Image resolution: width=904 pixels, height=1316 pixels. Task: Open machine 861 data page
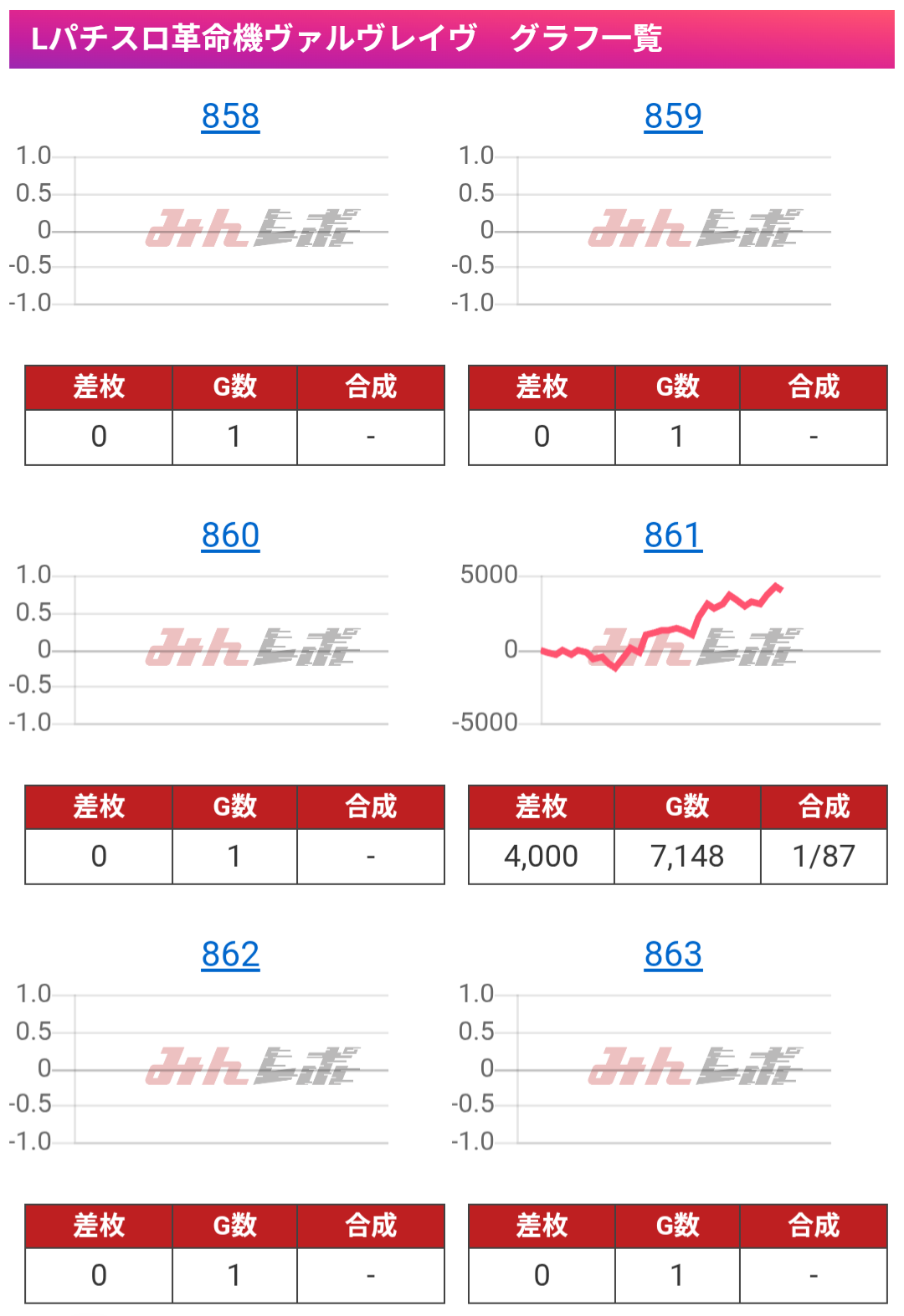coord(673,535)
